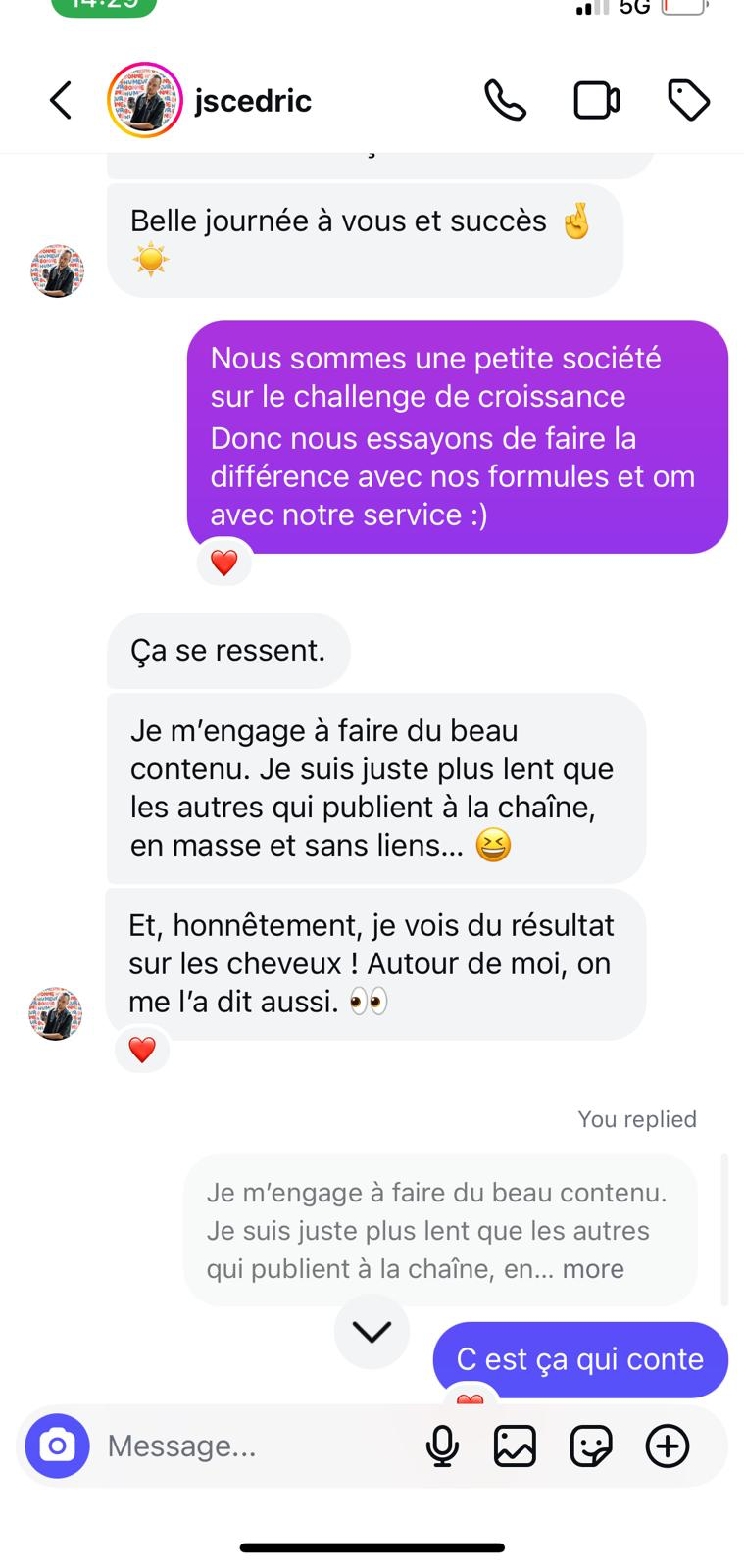Start an audio call with jscedric
The image size is (744, 1568).
tap(506, 100)
